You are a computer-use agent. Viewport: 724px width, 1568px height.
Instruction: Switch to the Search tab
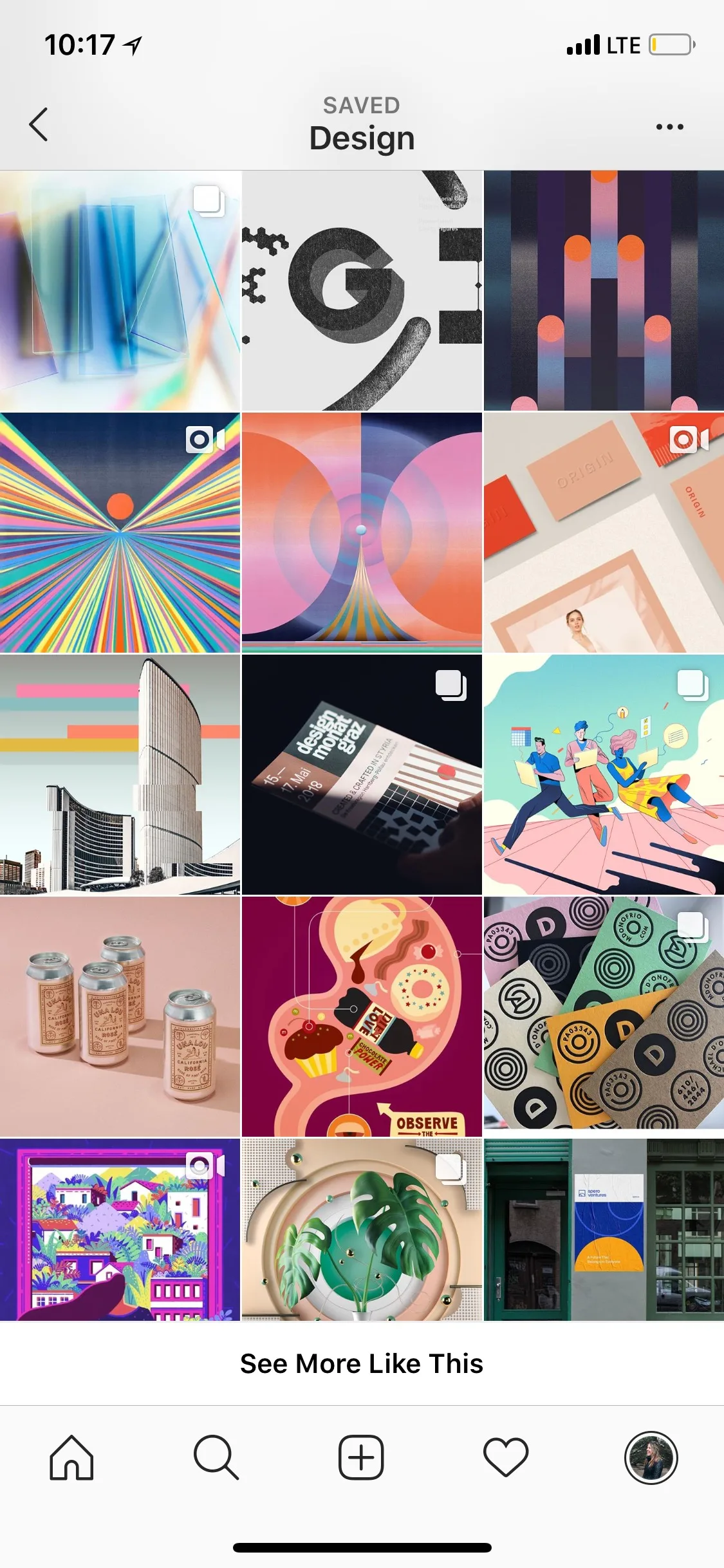click(x=216, y=1457)
